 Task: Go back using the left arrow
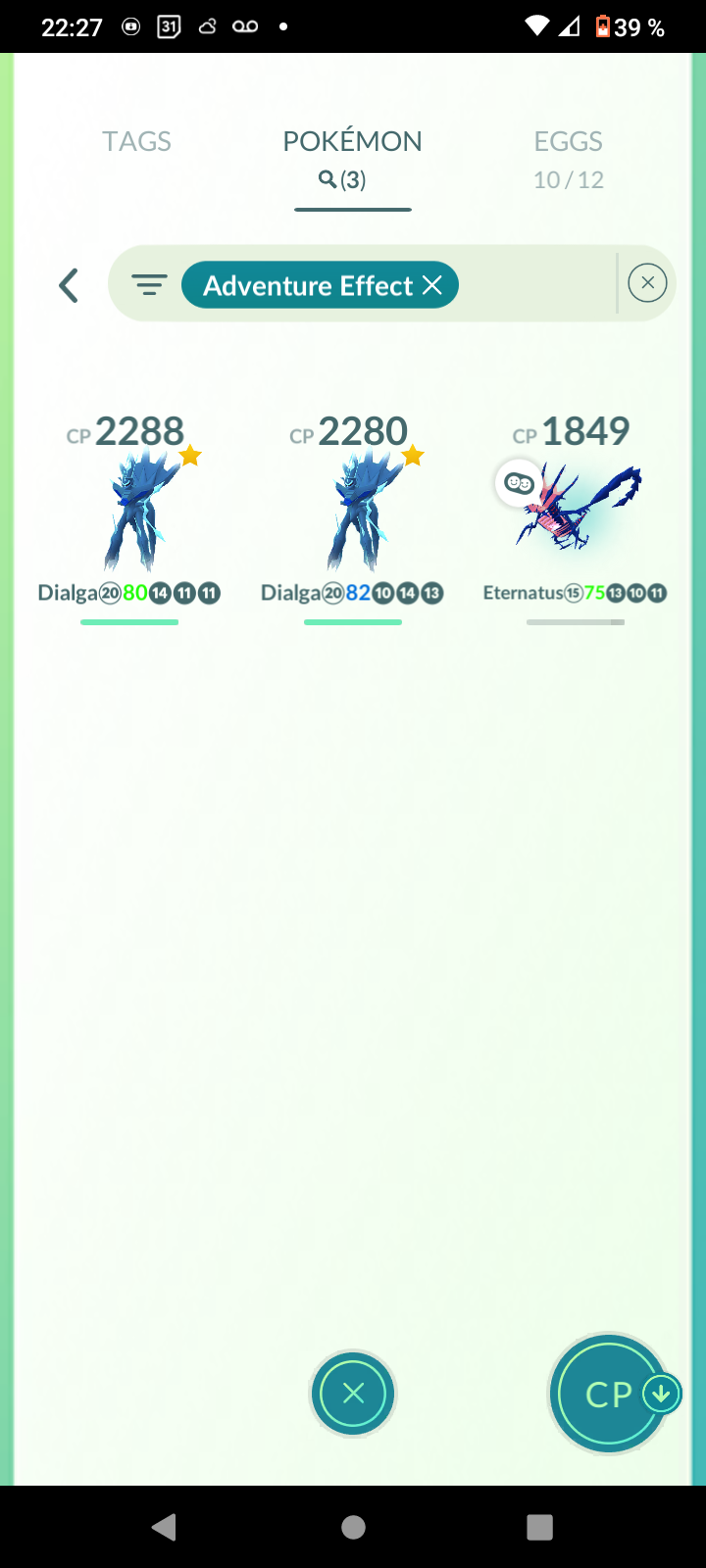coord(69,286)
